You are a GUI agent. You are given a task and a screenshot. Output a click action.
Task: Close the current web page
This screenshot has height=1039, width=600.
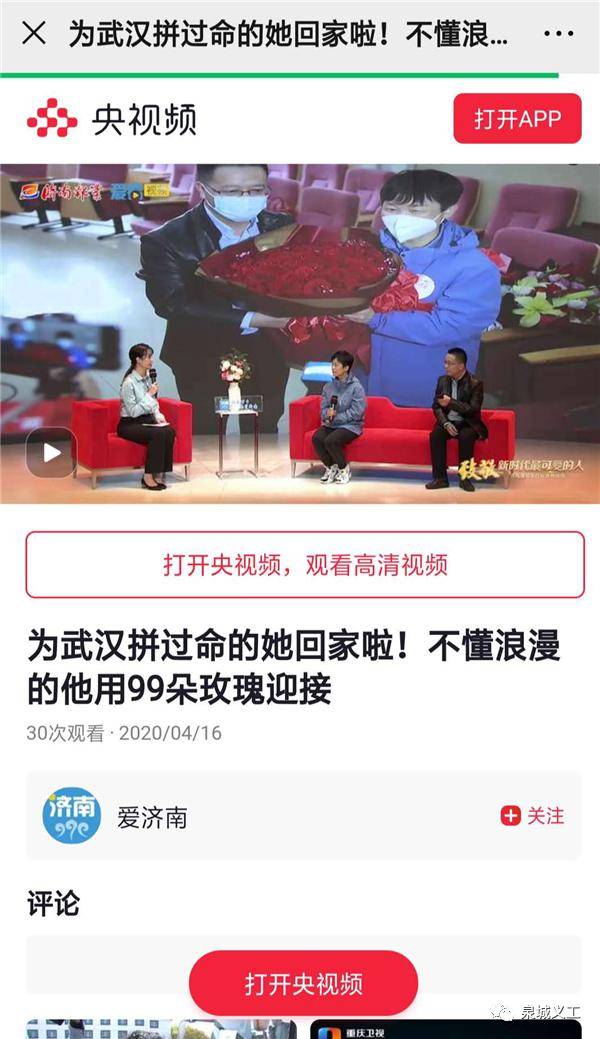[x=34, y=33]
